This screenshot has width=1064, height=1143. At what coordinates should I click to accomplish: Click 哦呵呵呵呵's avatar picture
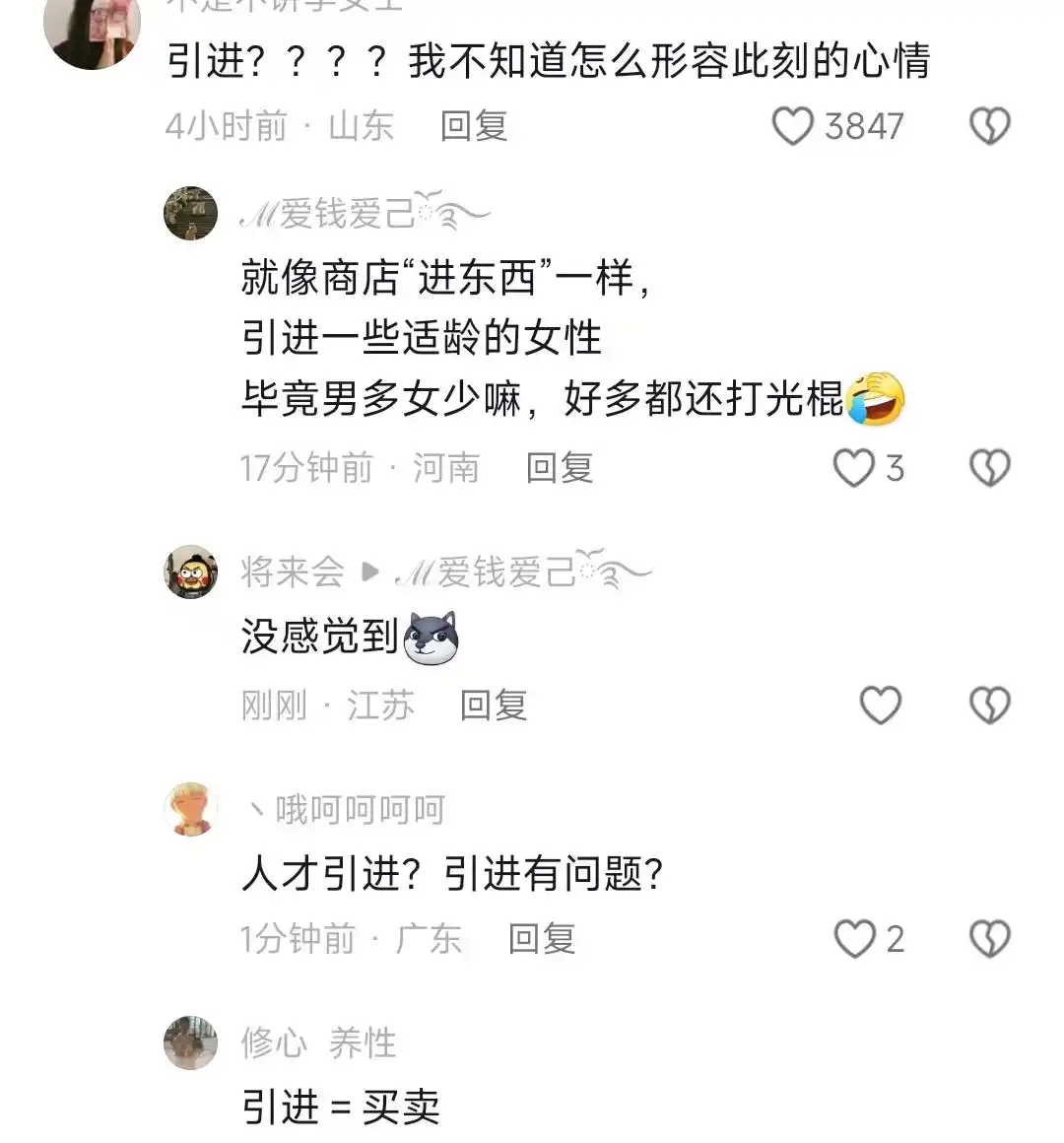[190, 809]
